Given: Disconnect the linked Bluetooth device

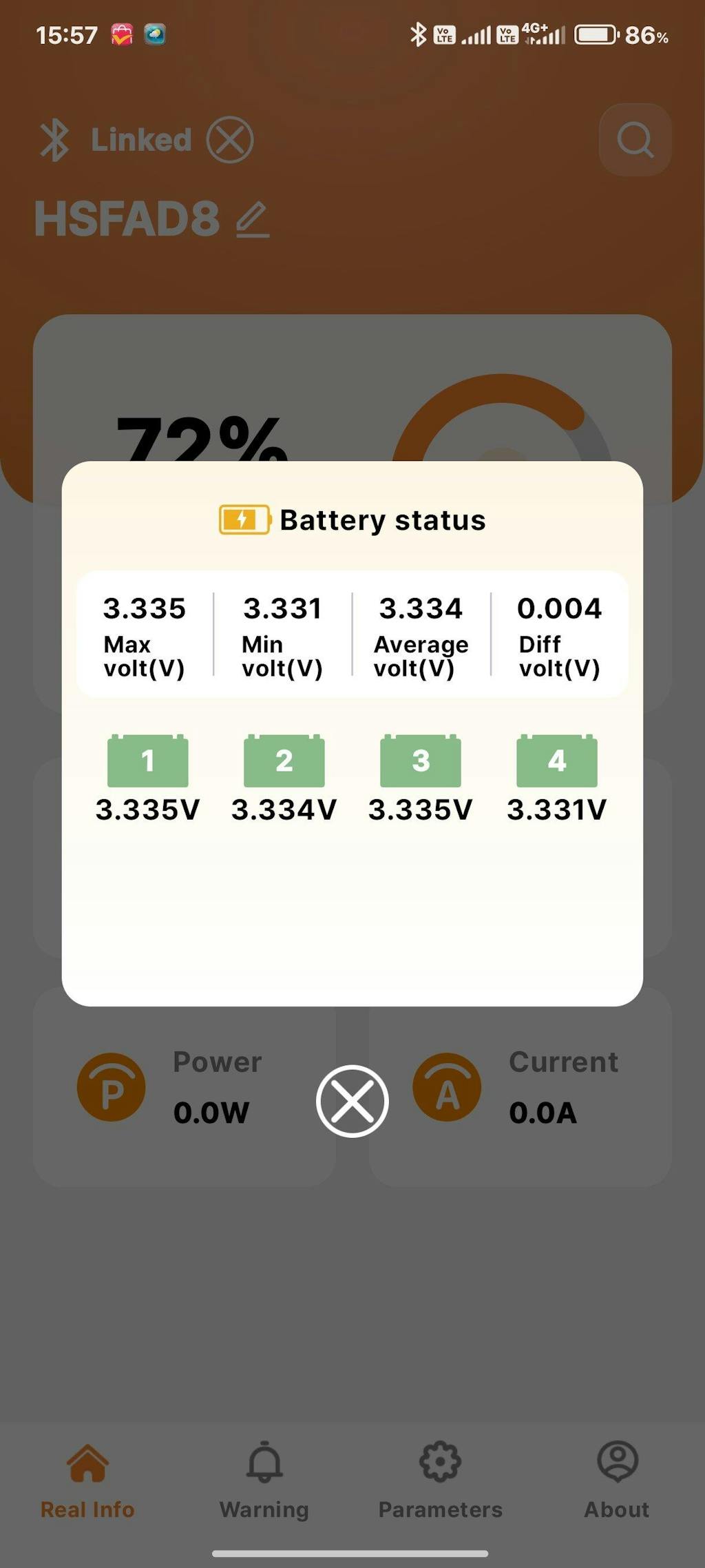Looking at the screenshot, I should click(230, 140).
